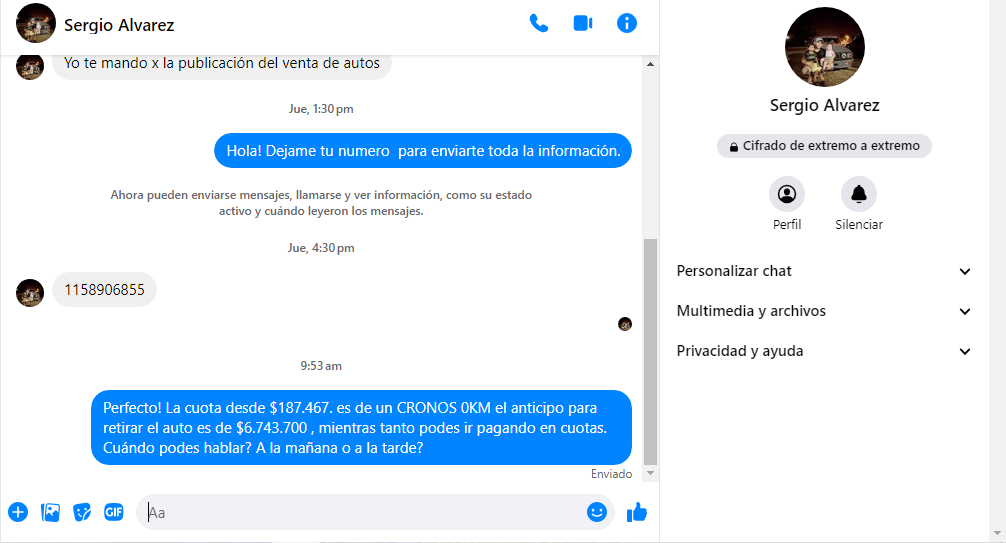
Task: Attach a photo or file
Action: (50, 512)
